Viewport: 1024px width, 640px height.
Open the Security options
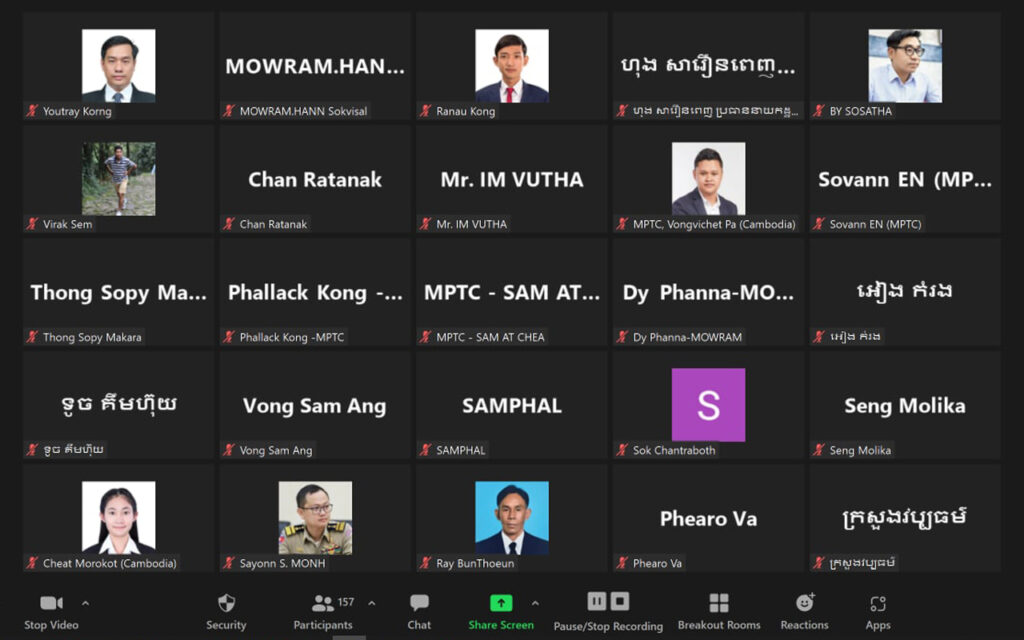[x=226, y=610]
